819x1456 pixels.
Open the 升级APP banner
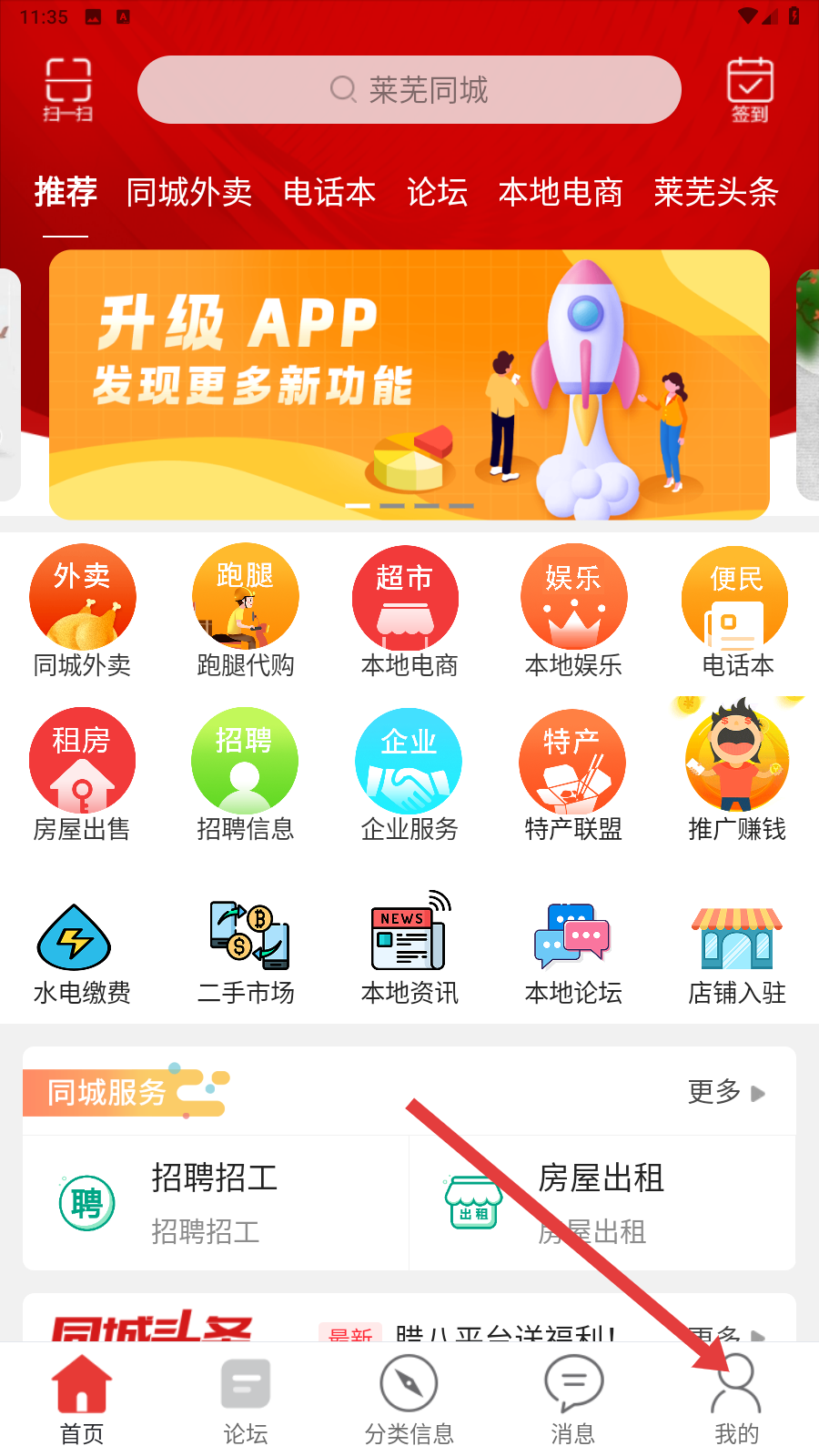tap(409, 384)
